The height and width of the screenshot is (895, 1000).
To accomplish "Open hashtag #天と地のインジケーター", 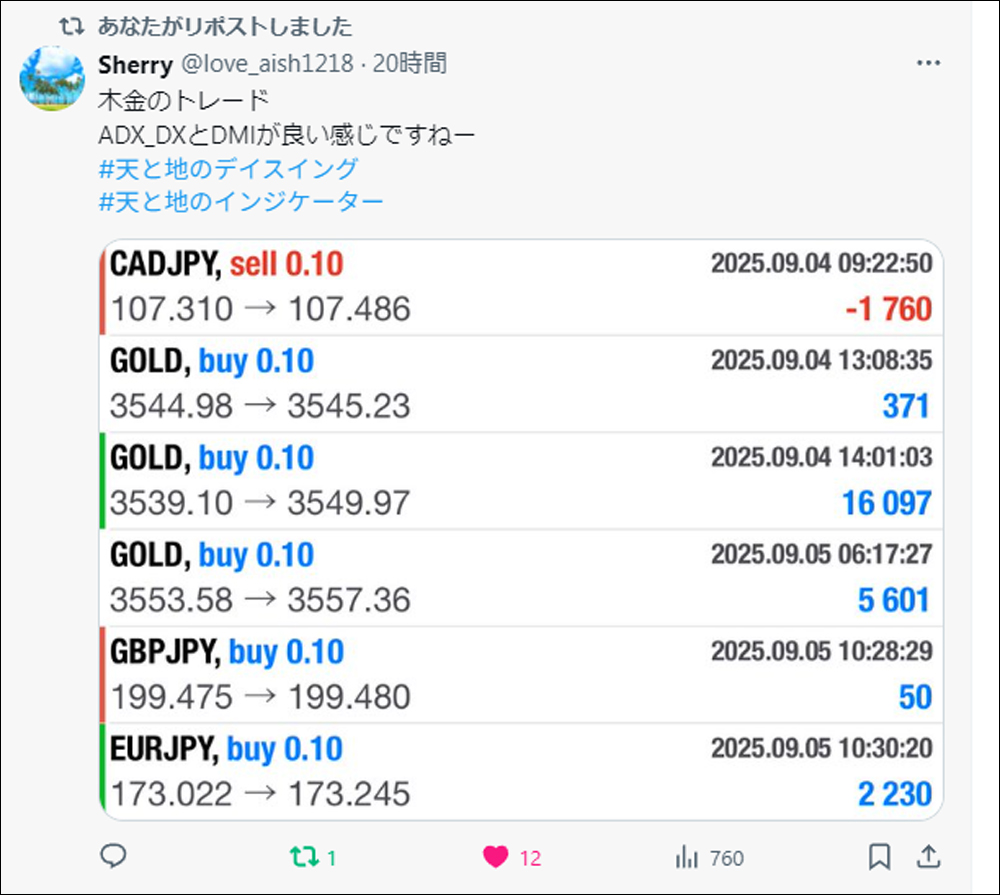I will point(241,202).
